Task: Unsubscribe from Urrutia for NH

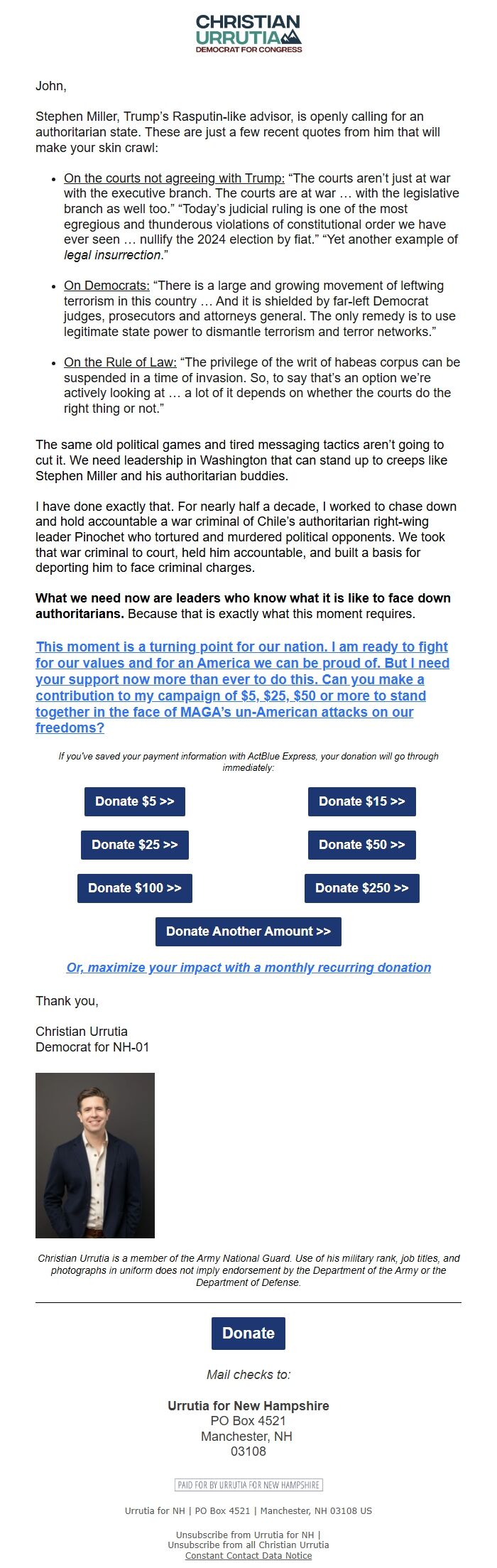Action: [x=246, y=1535]
